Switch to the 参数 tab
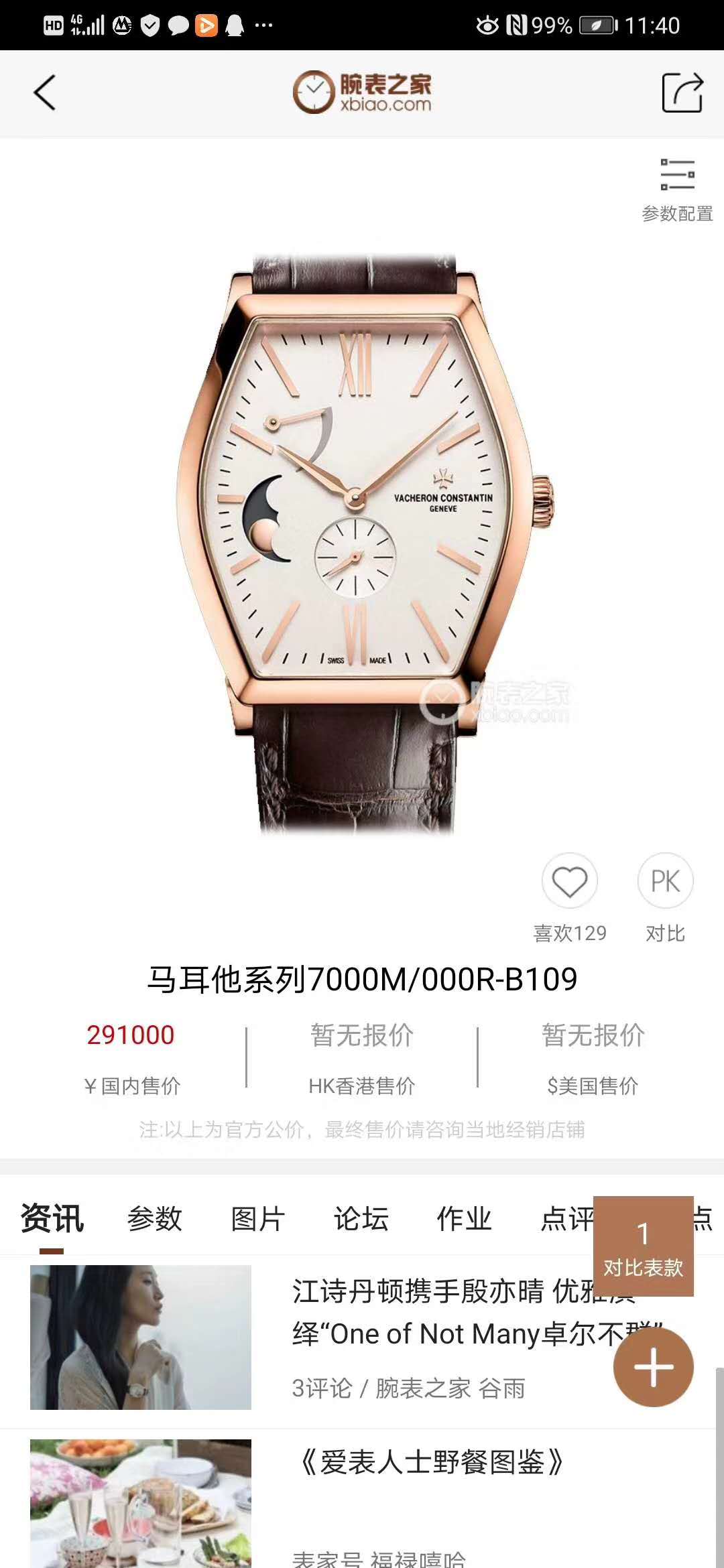The height and width of the screenshot is (1568, 724). 155,1218
